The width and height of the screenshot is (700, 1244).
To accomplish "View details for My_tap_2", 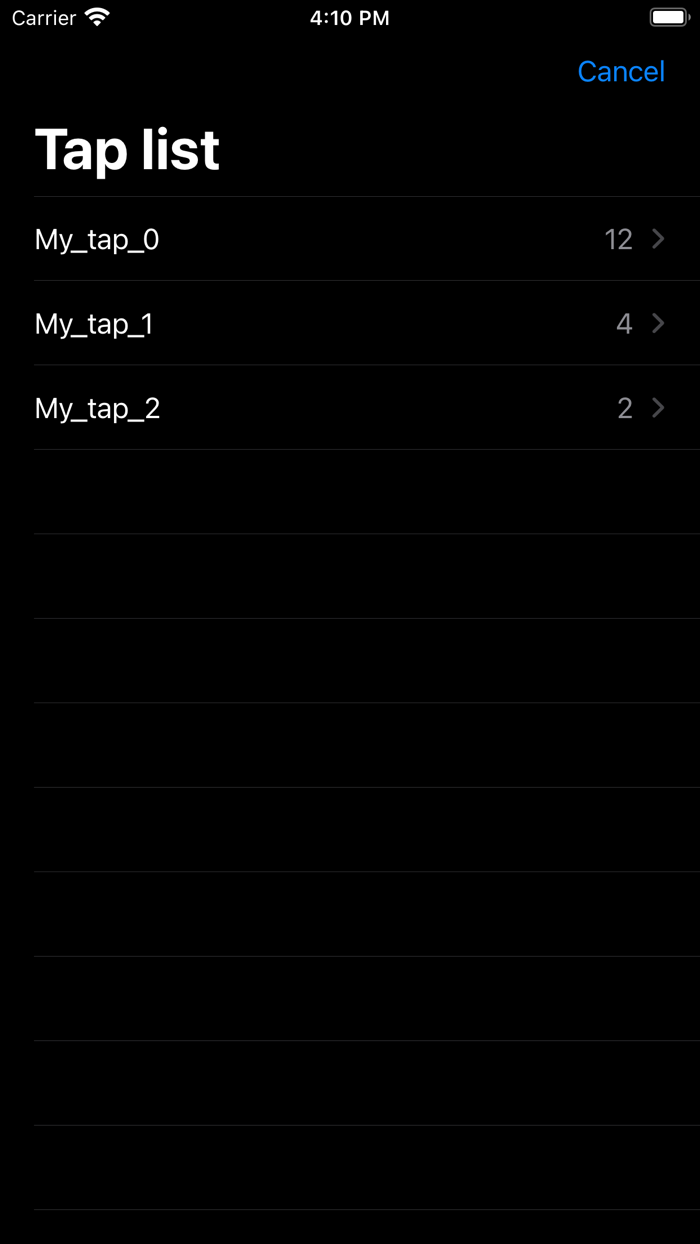I will point(350,408).
